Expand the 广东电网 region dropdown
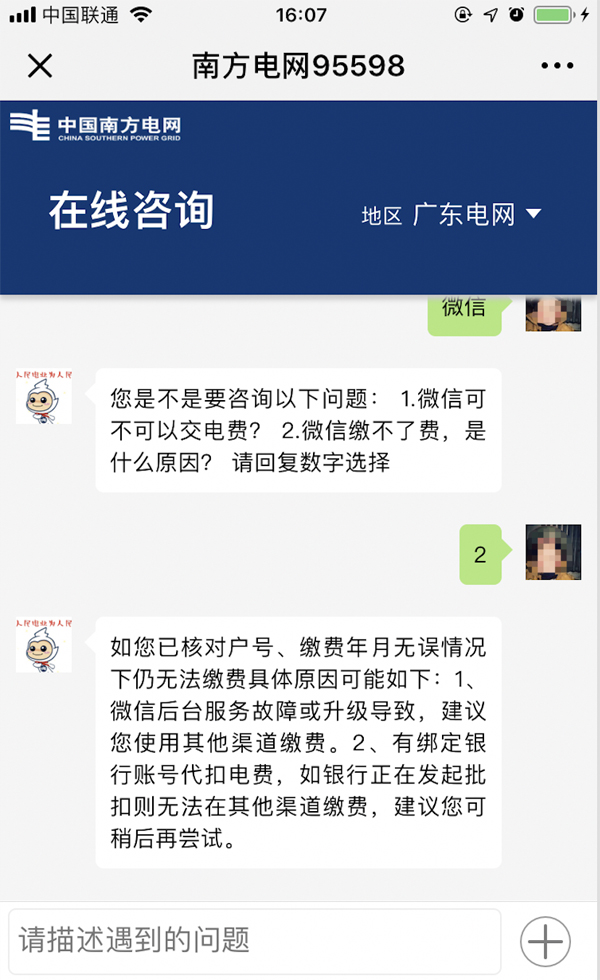 click(x=477, y=214)
